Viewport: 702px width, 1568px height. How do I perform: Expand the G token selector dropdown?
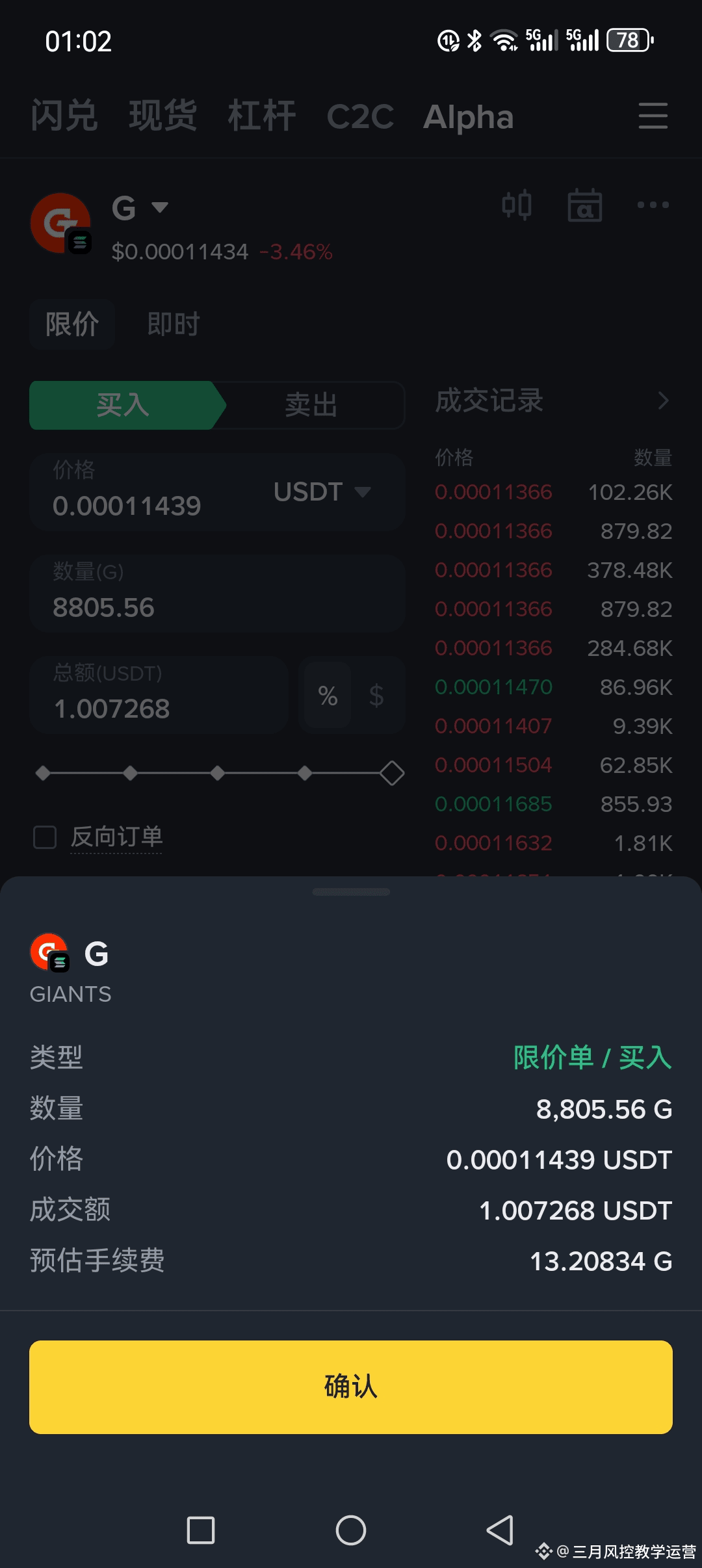coord(140,208)
